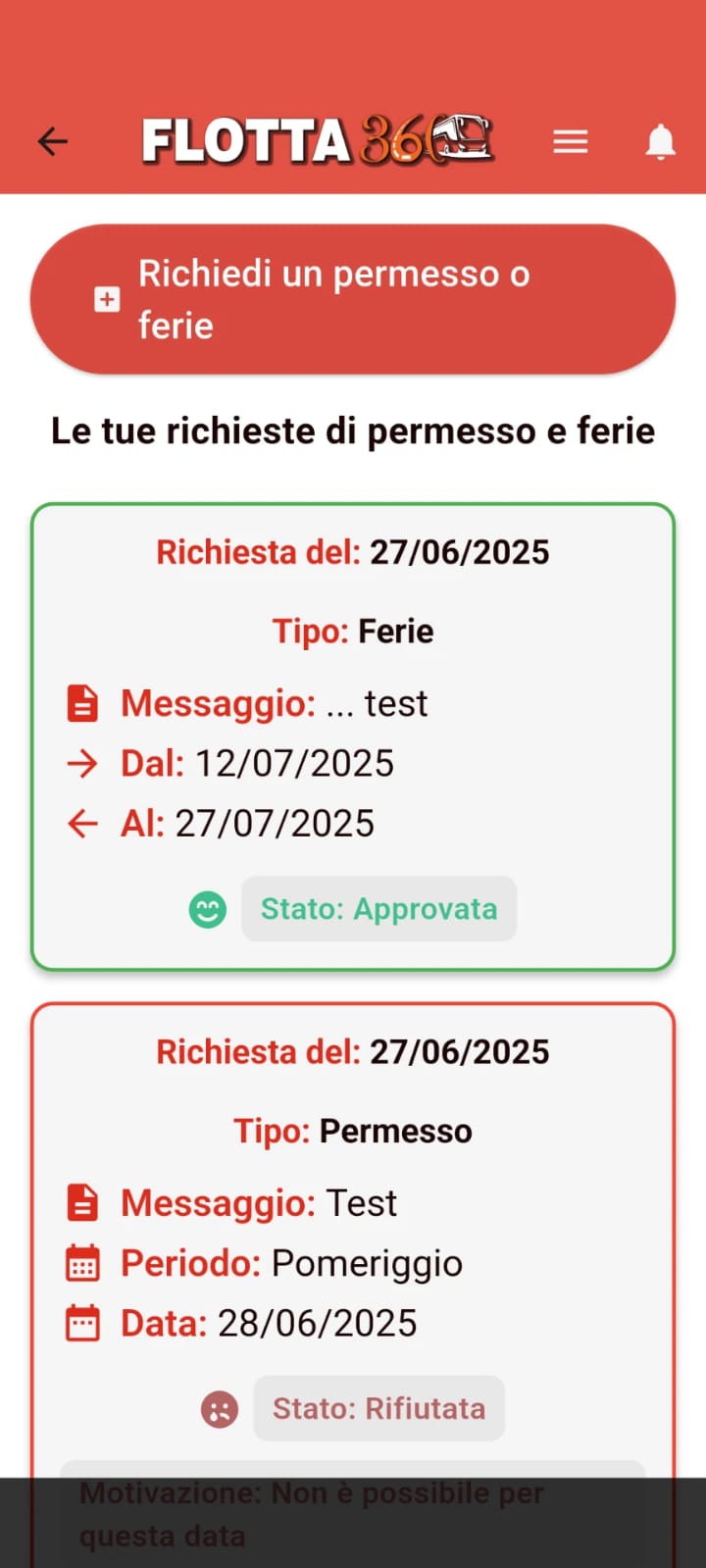
Task: Tap the right arrow icon beside Dal date
Action: [83, 763]
